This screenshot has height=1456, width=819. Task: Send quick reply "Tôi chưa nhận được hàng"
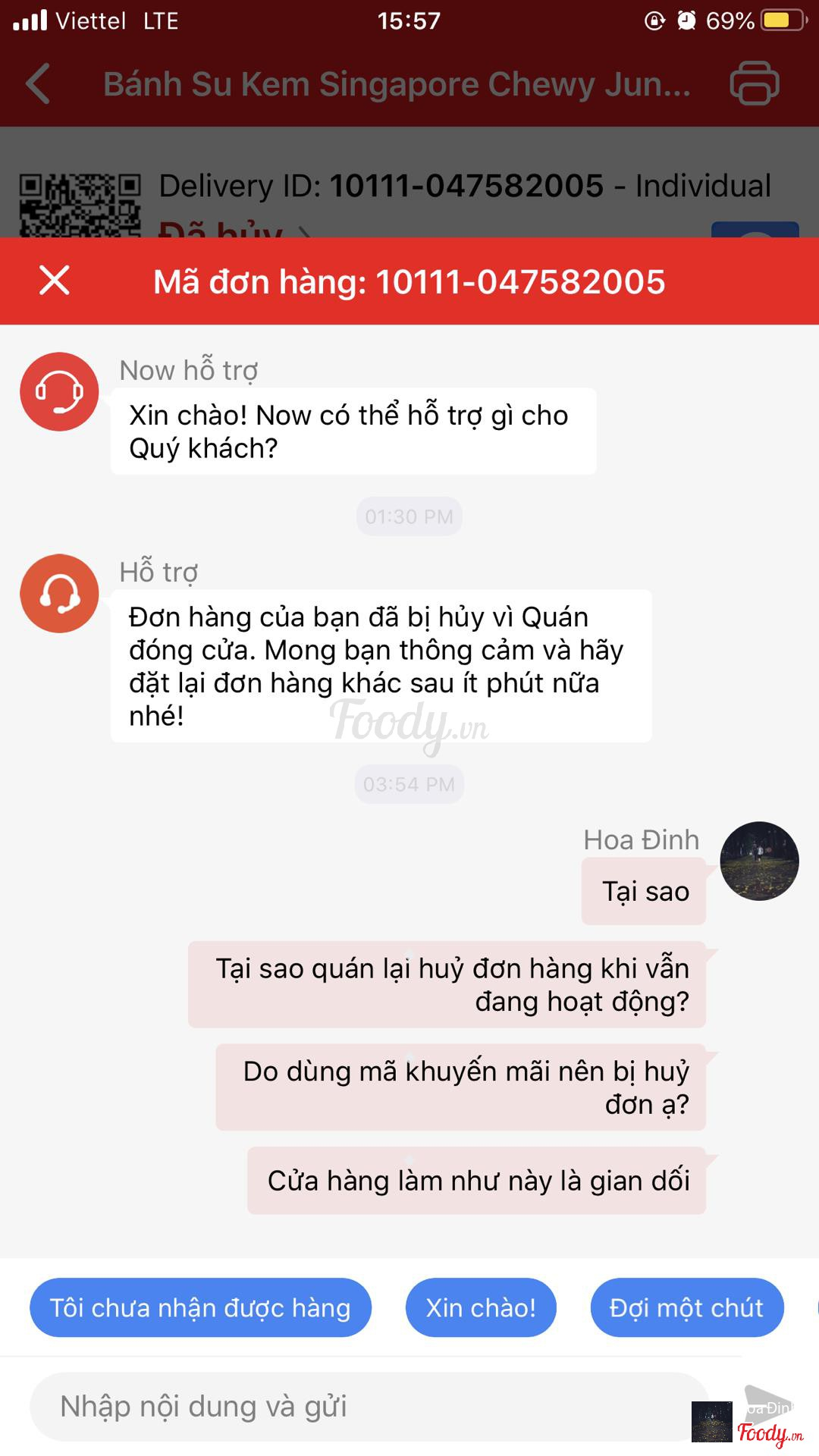[x=200, y=1307]
